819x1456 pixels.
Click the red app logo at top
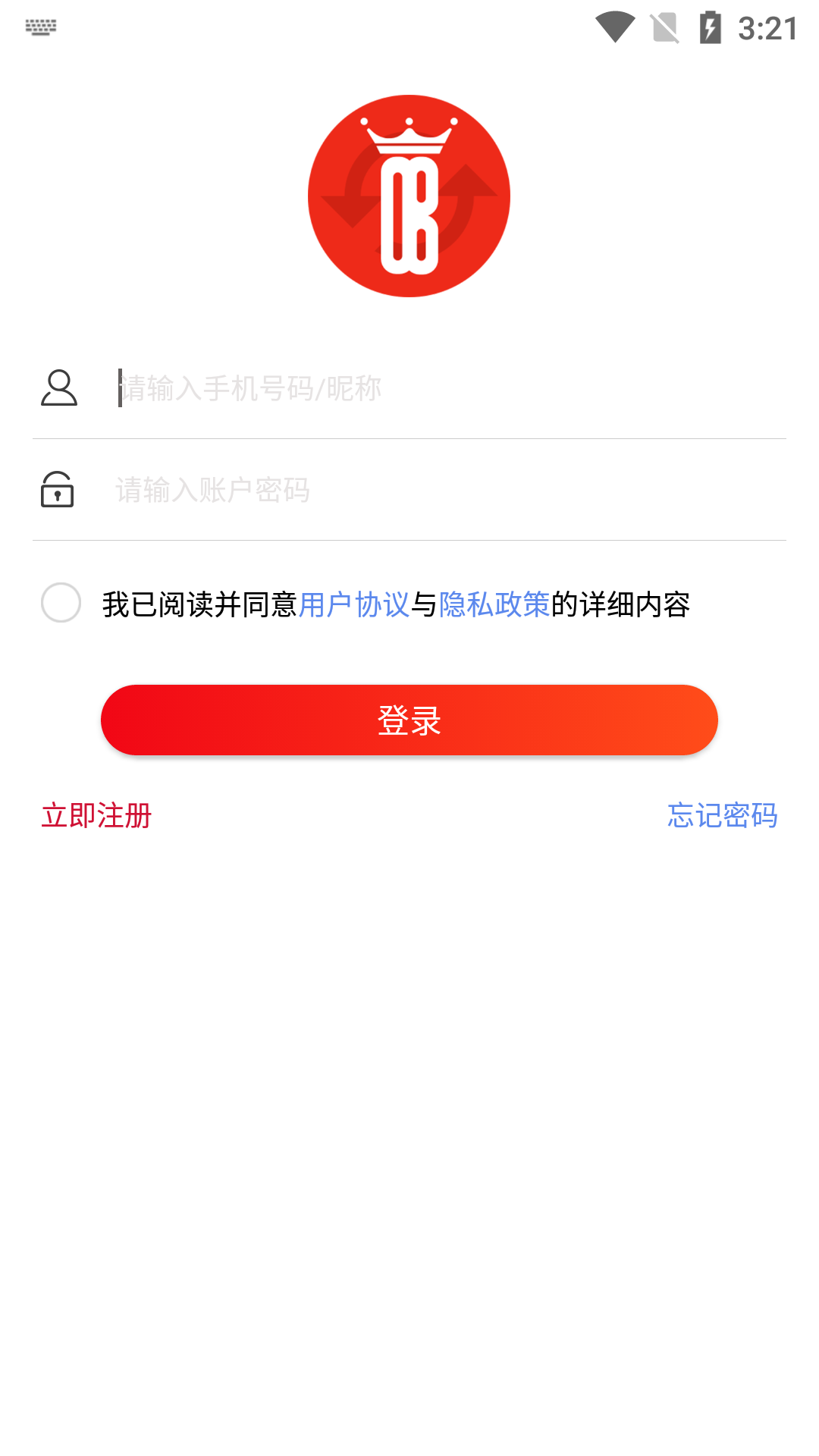coord(409,195)
